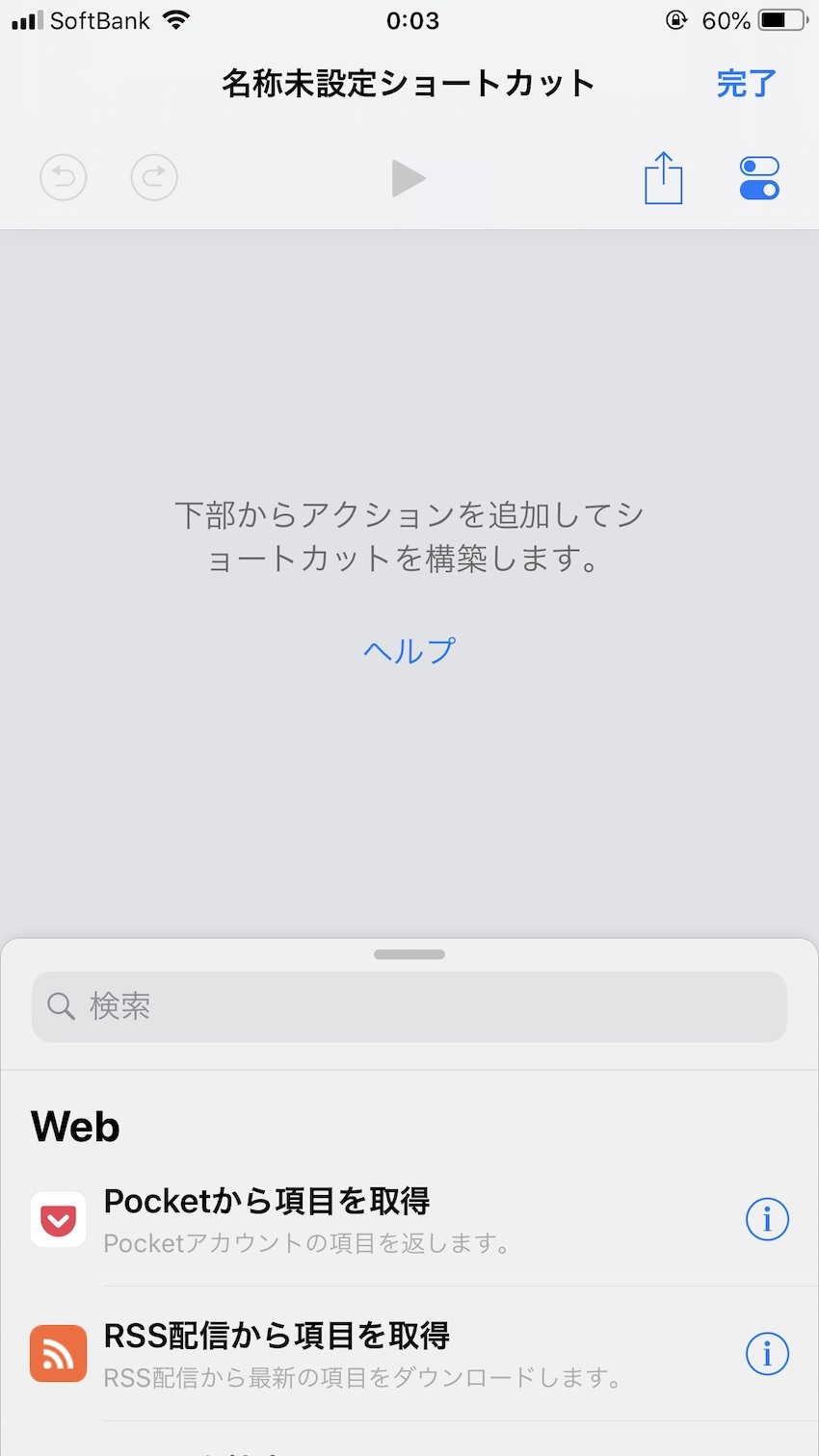Tap 完了 to finish the shortcut
This screenshot has height=1456, width=819.
[746, 84]
